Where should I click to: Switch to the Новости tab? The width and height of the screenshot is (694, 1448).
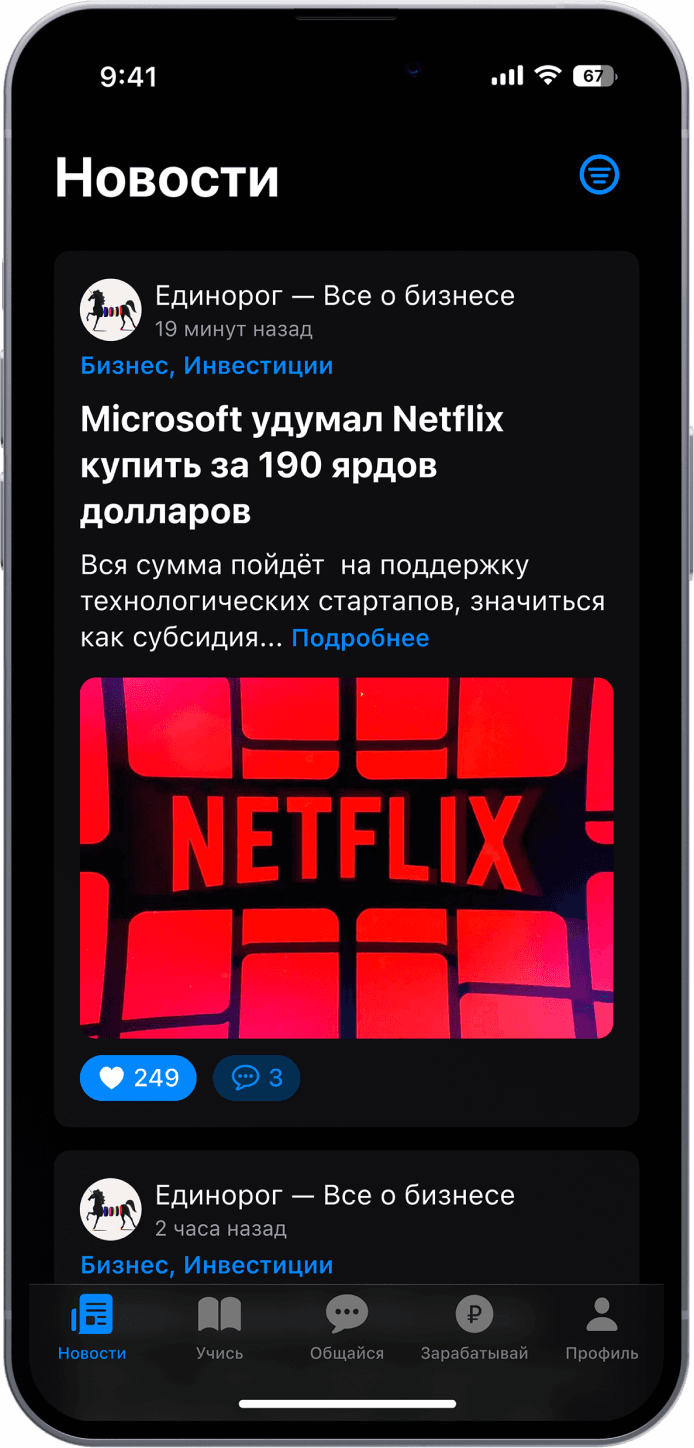tap(92, 1327)
